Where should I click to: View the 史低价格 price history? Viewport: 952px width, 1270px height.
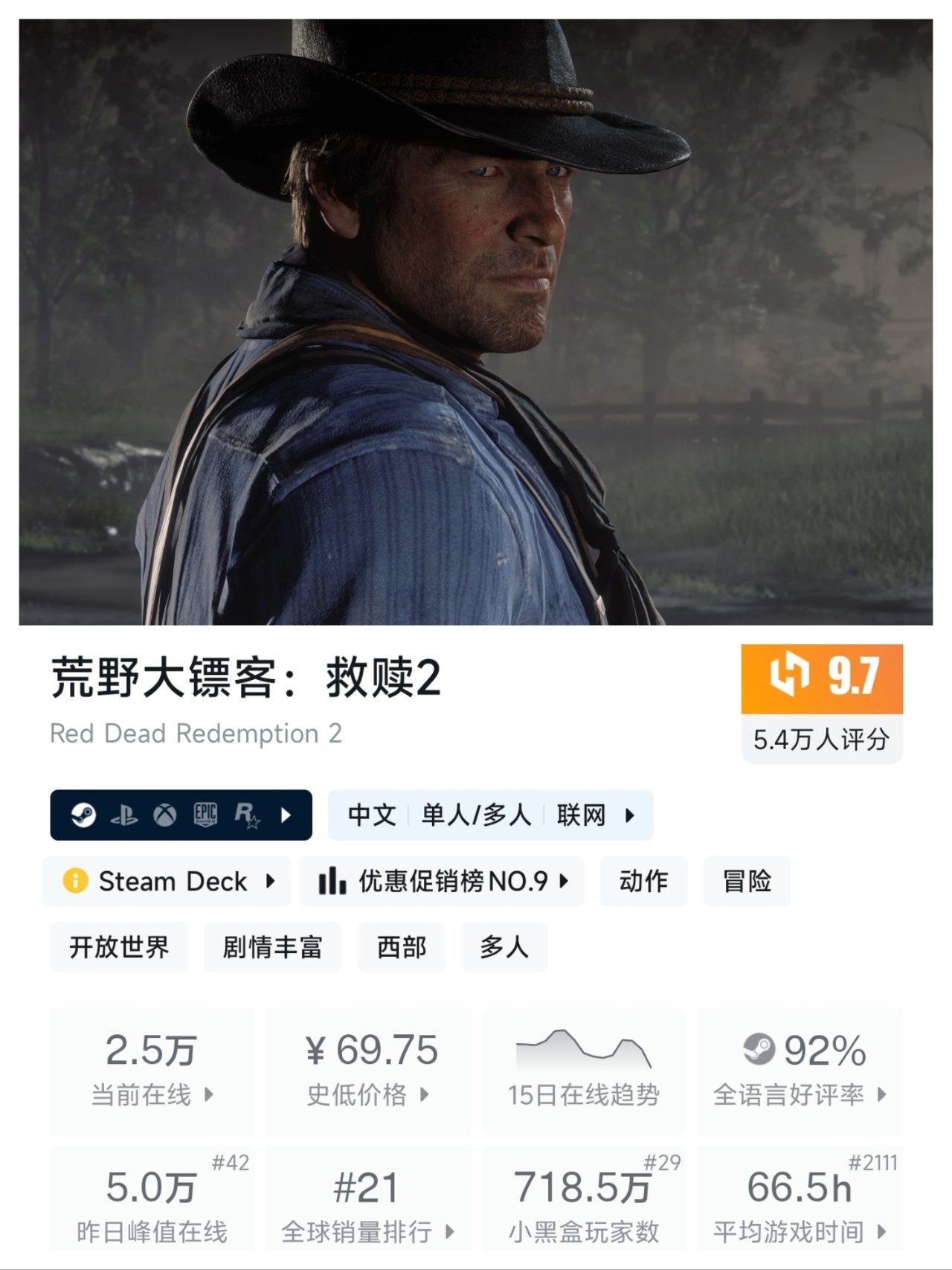368,1070
